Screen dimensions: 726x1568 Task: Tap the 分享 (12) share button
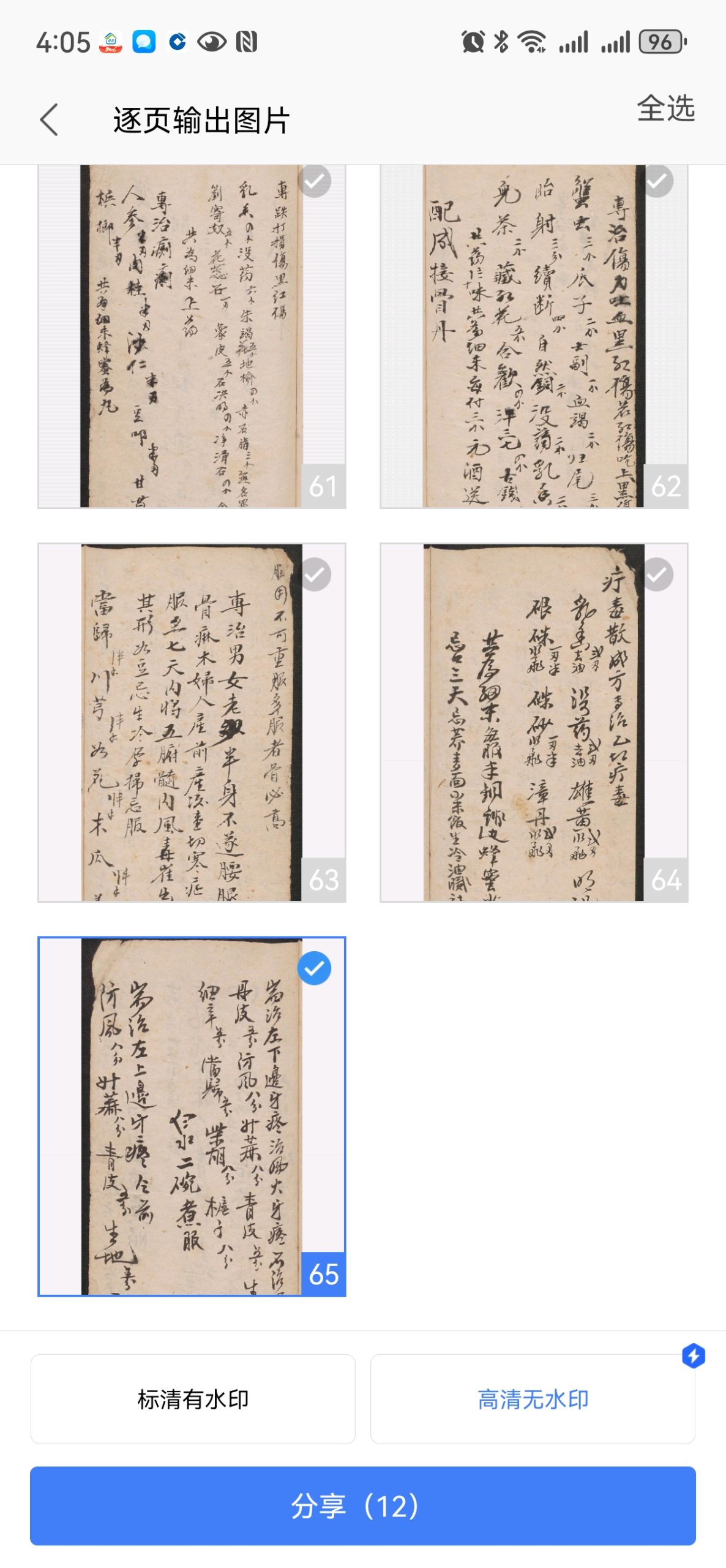point(362,1506)
